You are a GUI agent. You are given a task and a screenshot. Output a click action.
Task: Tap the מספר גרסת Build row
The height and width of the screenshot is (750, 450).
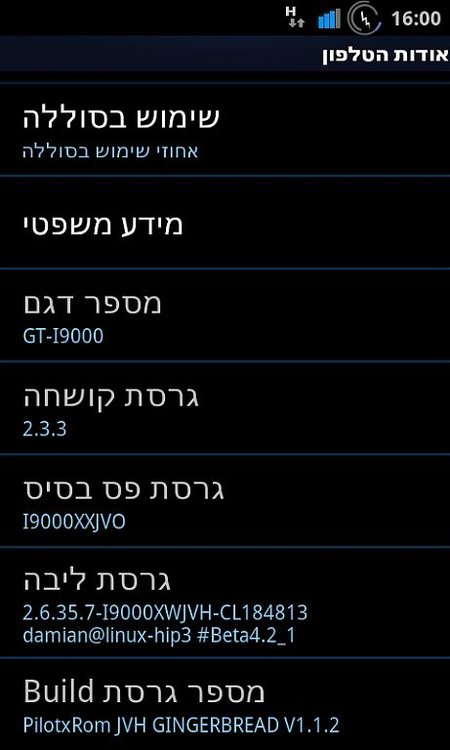tap(225, 704)
